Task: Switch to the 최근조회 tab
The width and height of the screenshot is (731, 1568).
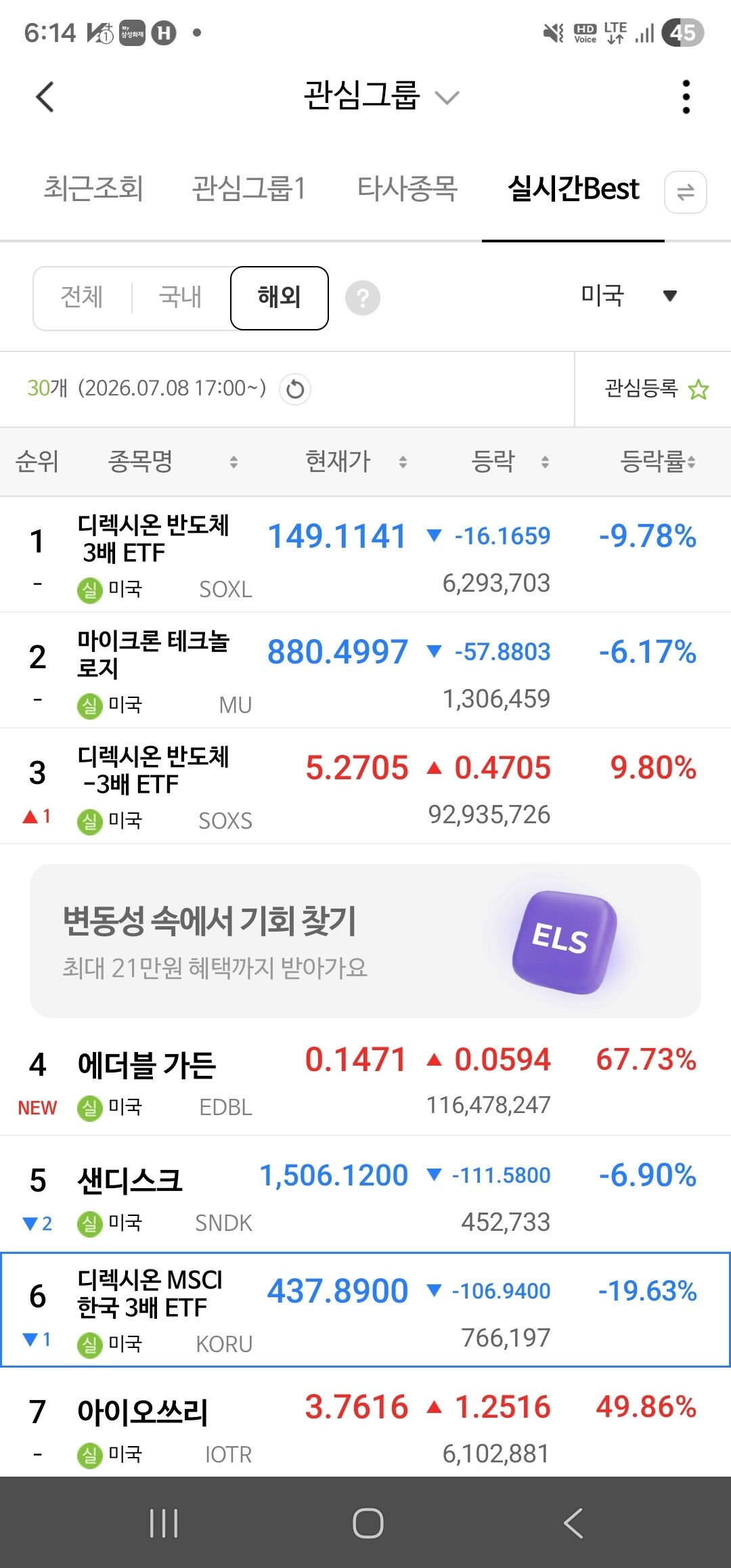Action: tap(93, 188)
